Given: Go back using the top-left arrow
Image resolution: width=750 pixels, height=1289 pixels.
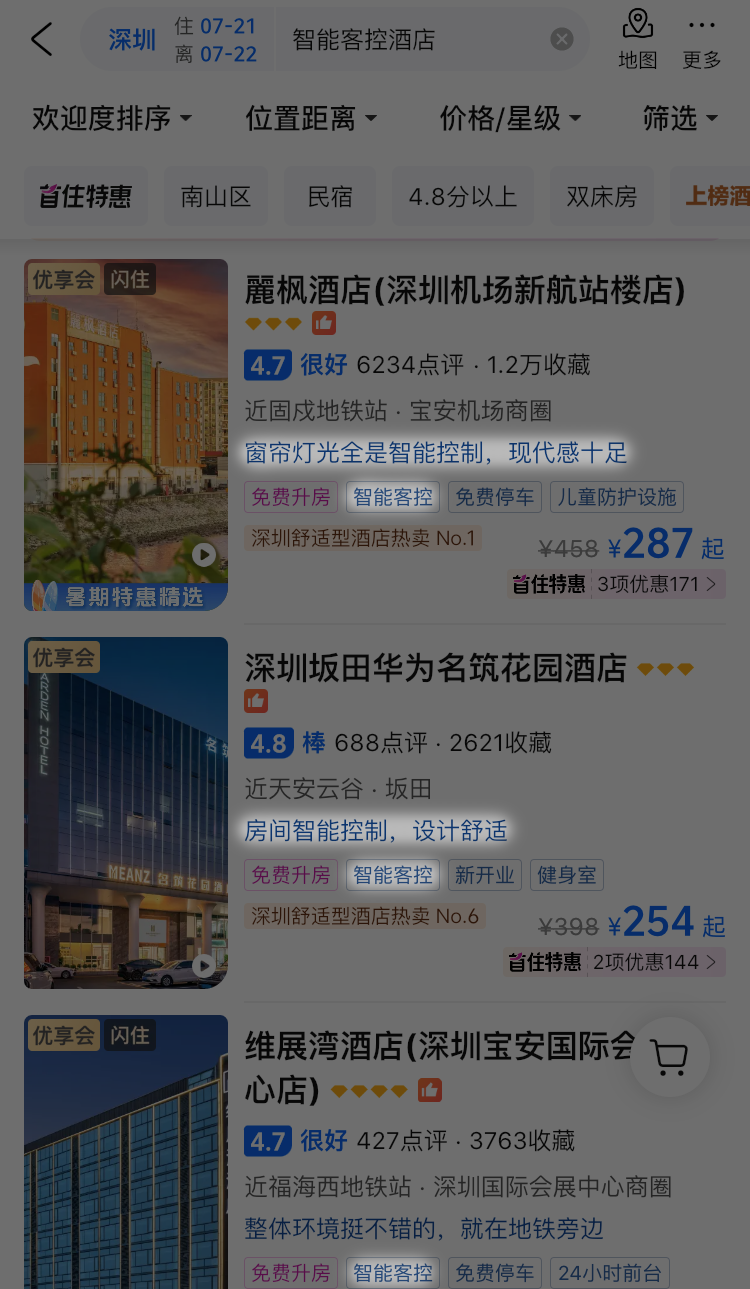Looking at the screenshot, I should pos(40,40).
